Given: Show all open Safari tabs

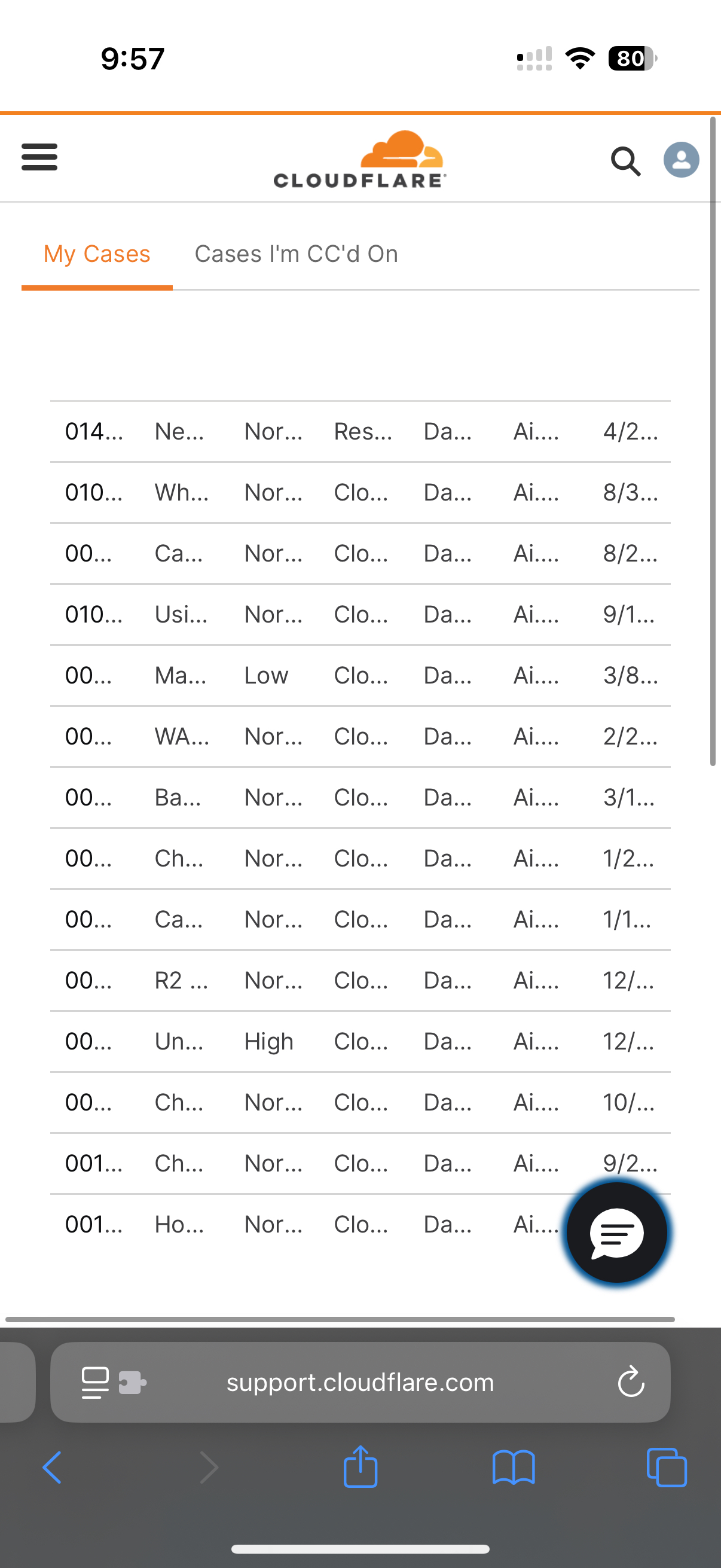Looking at the screenshot, I should coord(666,1467).
